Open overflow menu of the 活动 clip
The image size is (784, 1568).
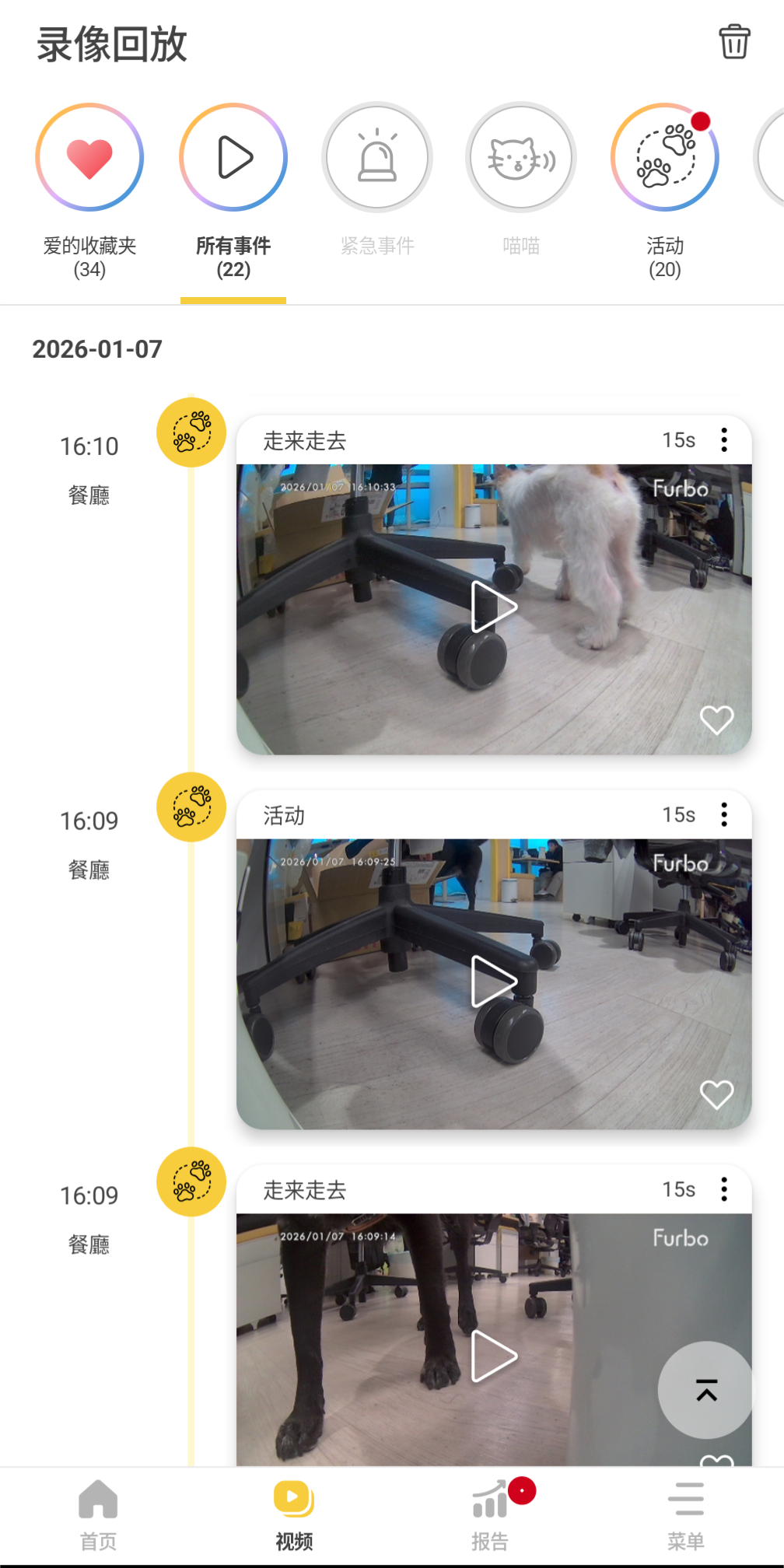724,815
